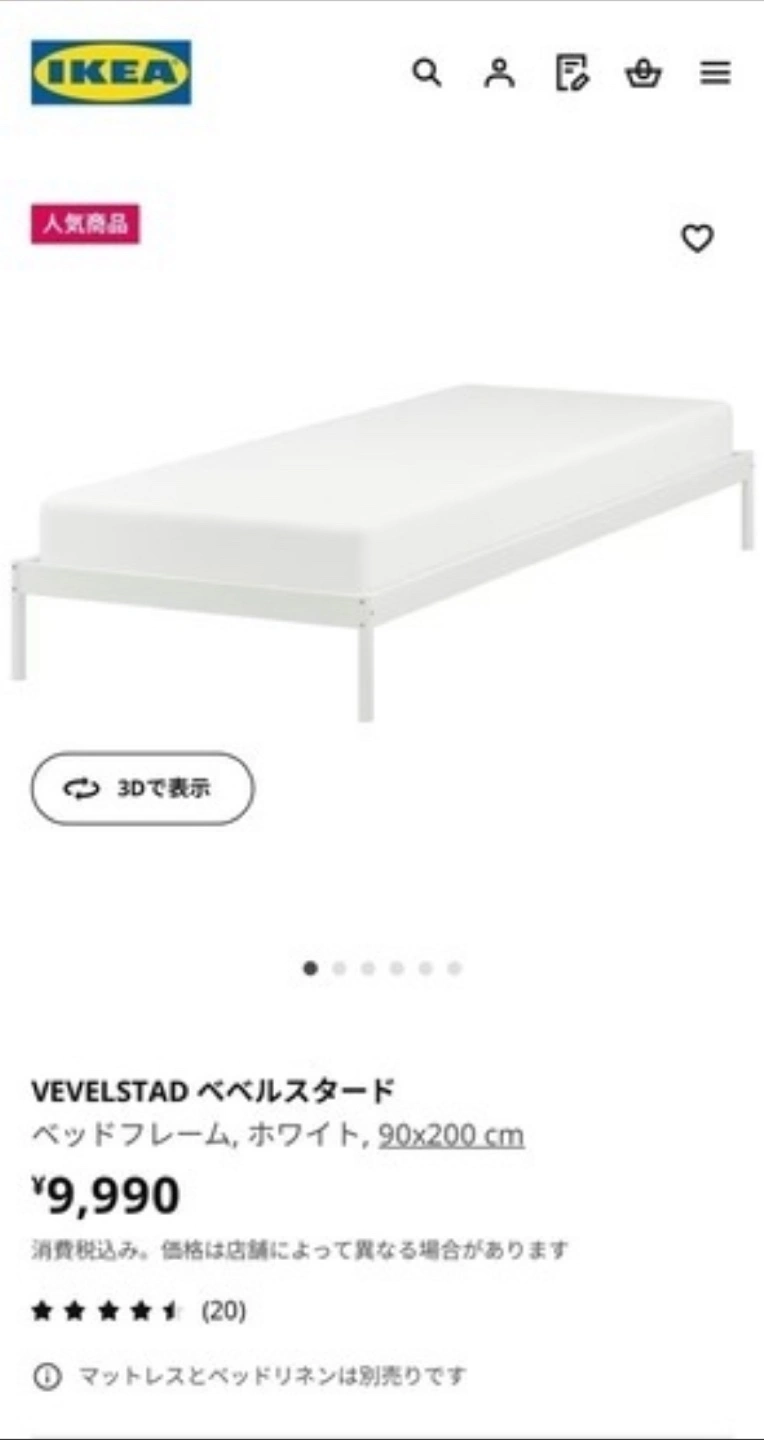Open the 90x200 cm size link
Viewport: 764px width, 1440px height.
(451, 1136)
